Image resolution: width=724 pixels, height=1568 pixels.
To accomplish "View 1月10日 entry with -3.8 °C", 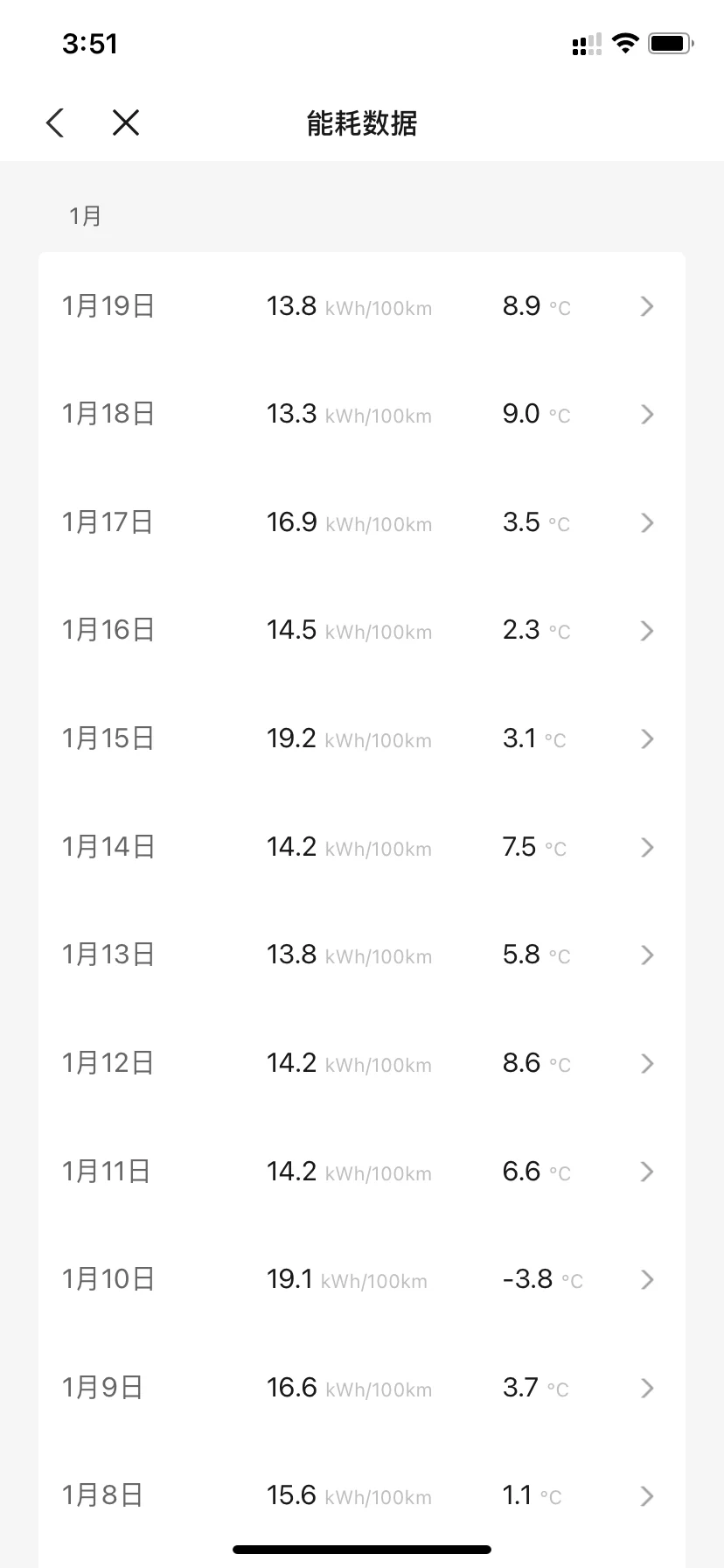I will click(362, 1279).
